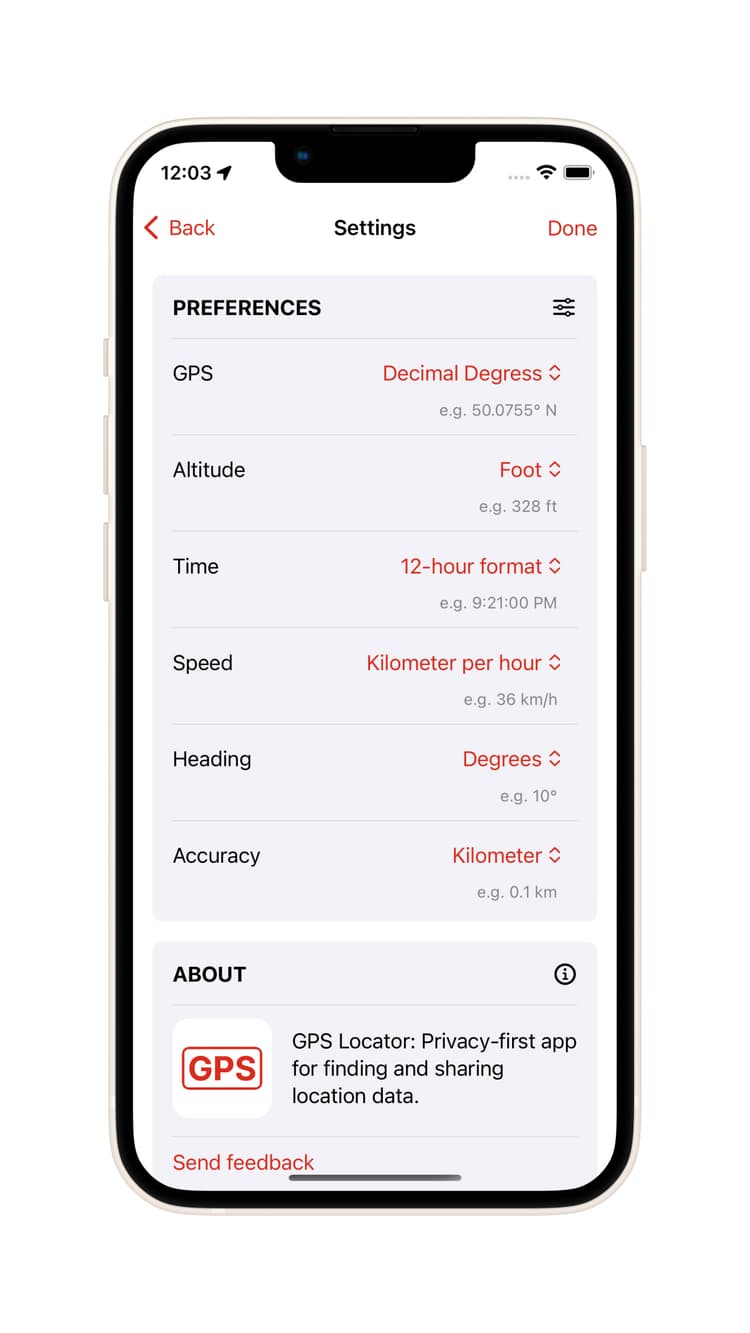Change the Altitude unit from Foot
750x1333 pixels.
click(530, 470)
